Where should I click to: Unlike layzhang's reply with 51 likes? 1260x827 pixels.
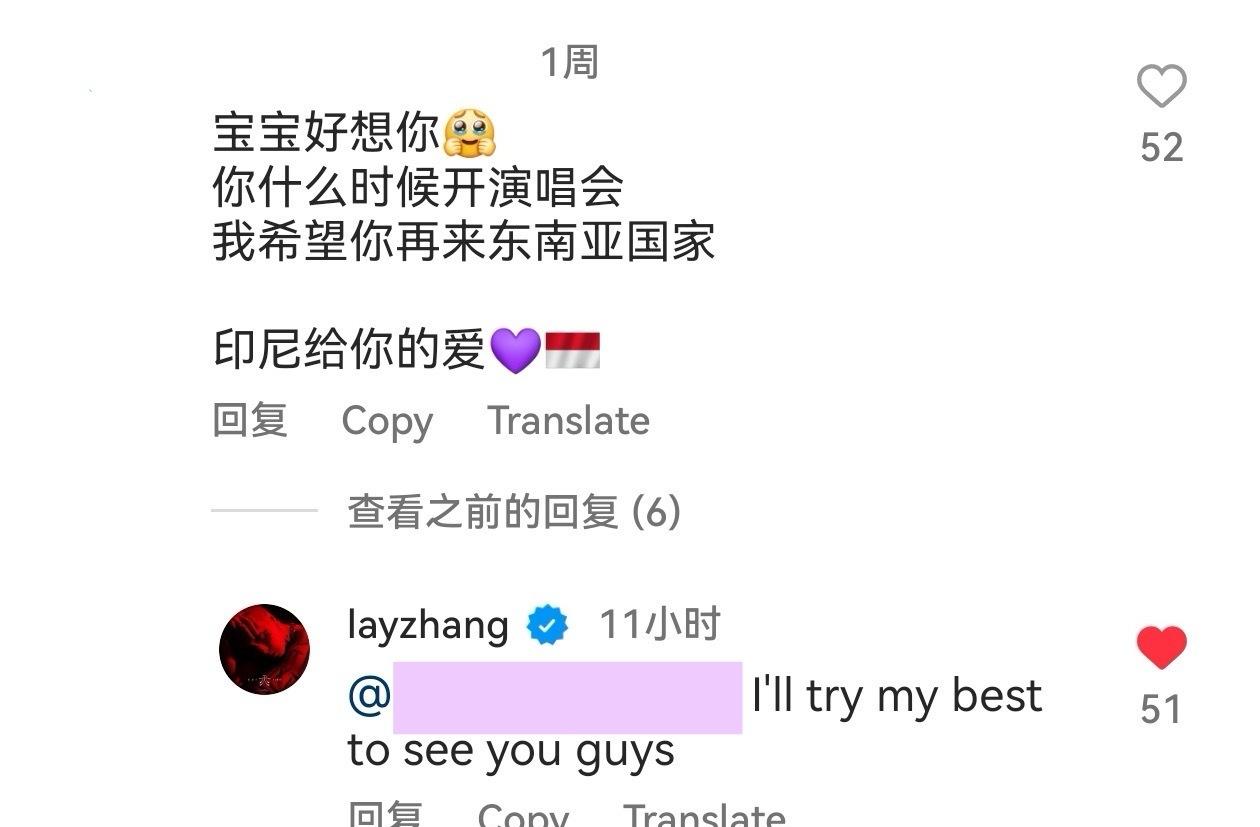[1161, 649]
